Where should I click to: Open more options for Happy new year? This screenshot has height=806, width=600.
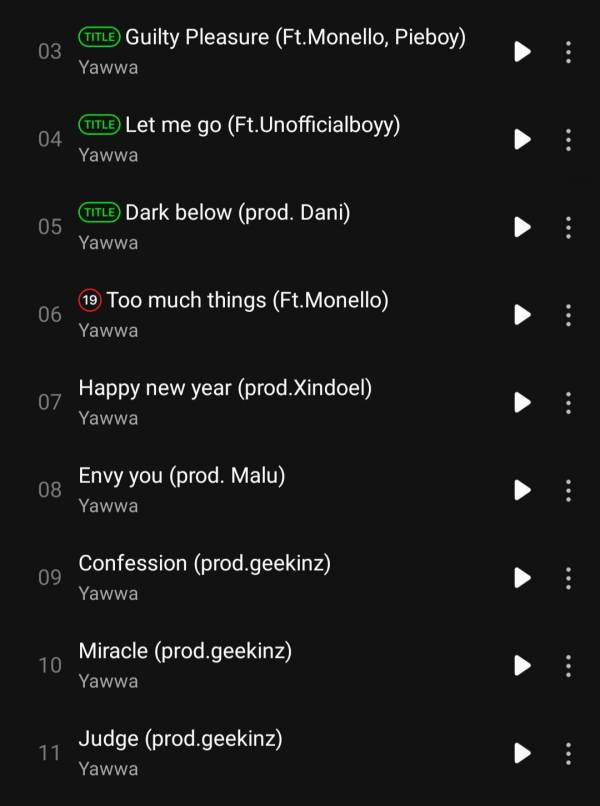(x=568, y=402)
